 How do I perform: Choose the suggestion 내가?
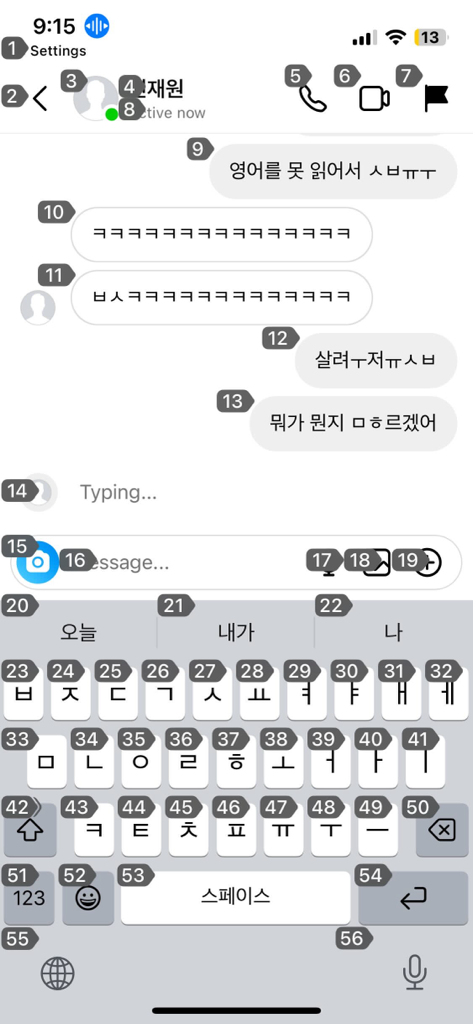click(236, 632)
